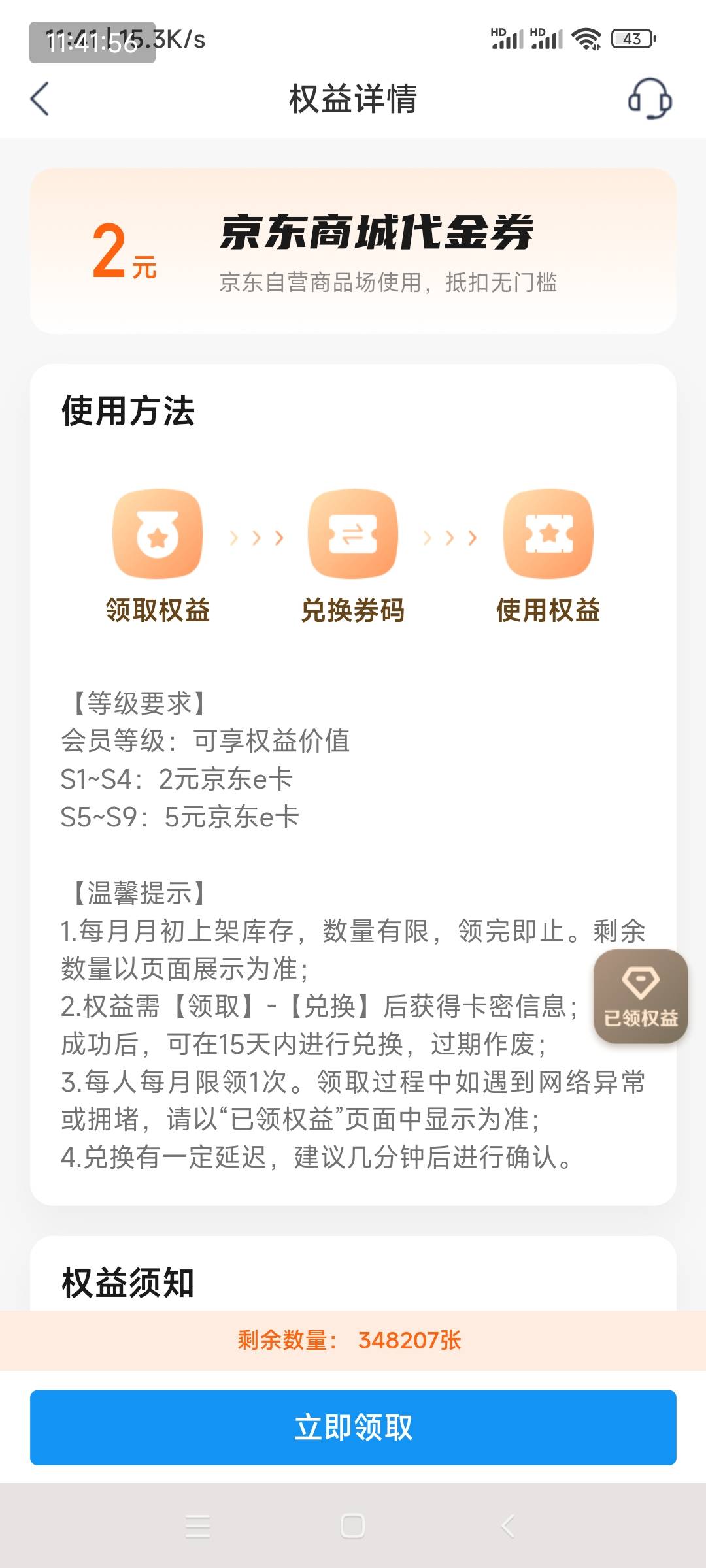
Task: Open the system recent apps menu
Action: point(197,1526)
